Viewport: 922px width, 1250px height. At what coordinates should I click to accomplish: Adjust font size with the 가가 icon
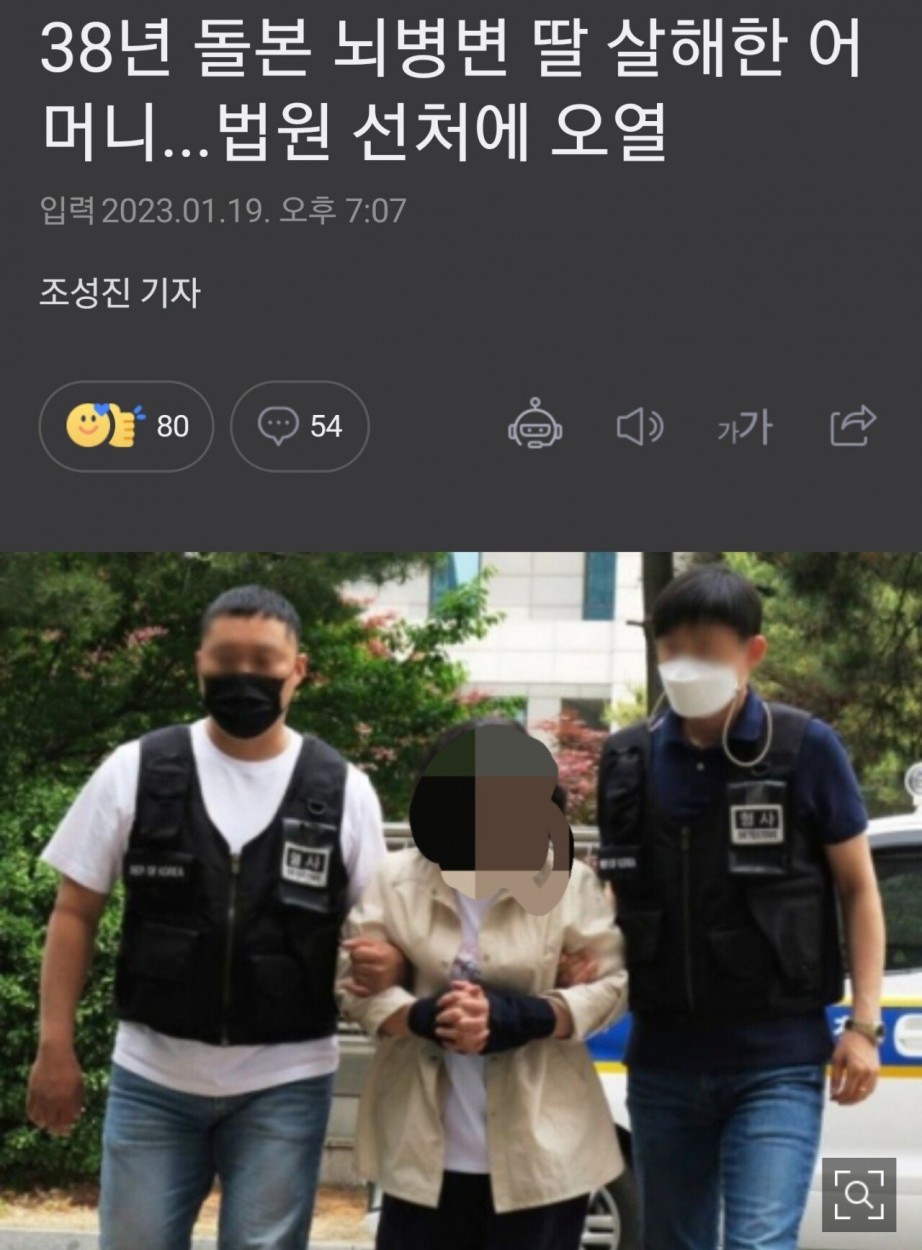(745, 428)
